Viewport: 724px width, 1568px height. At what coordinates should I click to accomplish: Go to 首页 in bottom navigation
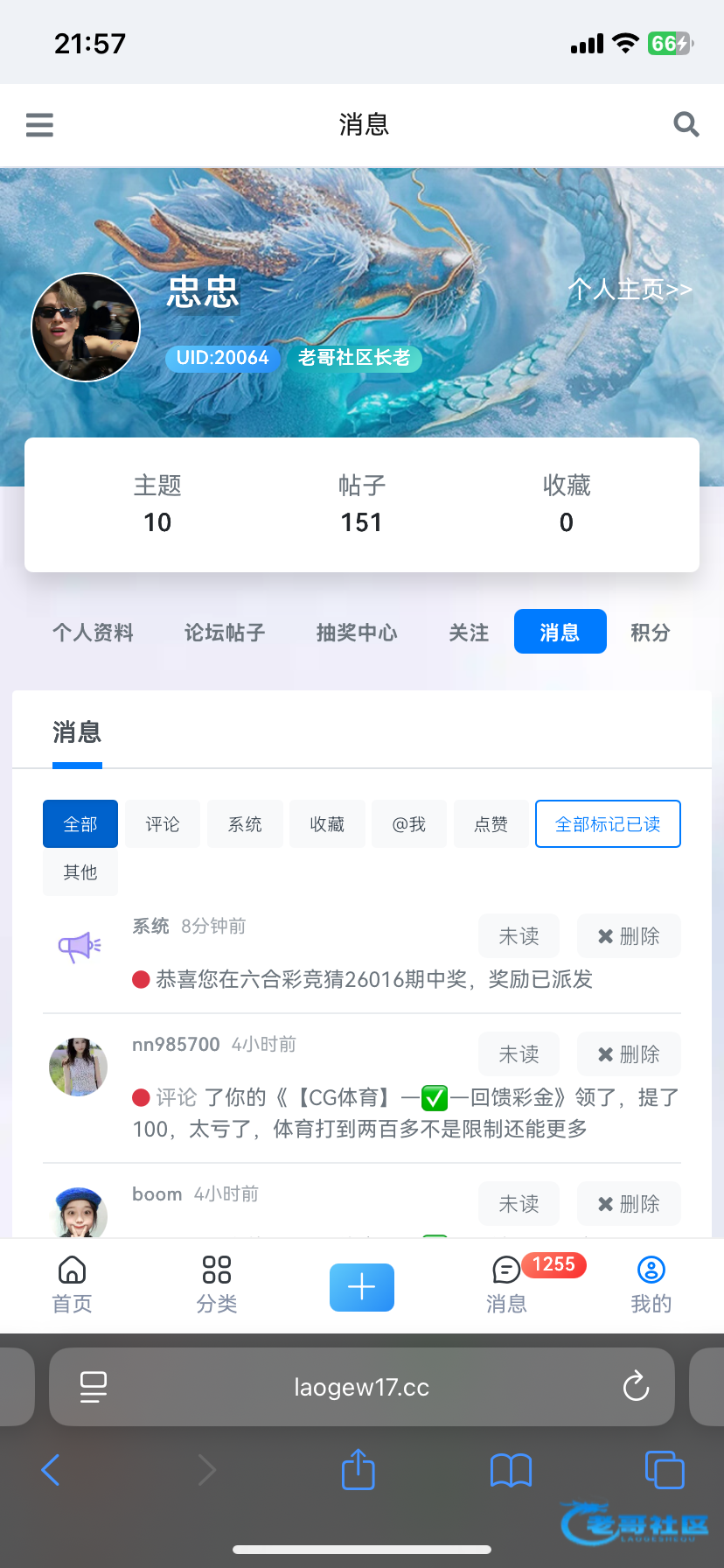[x=72, y=1285]
